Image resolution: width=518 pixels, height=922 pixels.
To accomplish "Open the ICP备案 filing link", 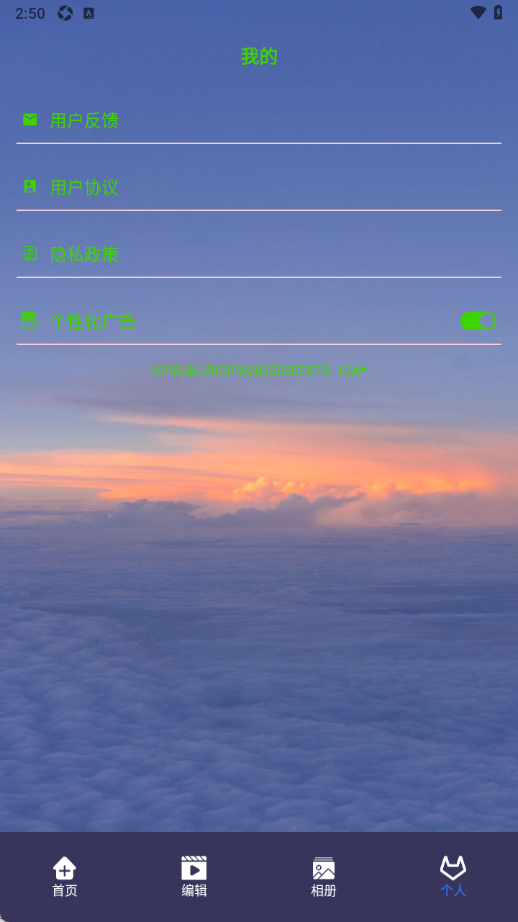I will 259,370.
